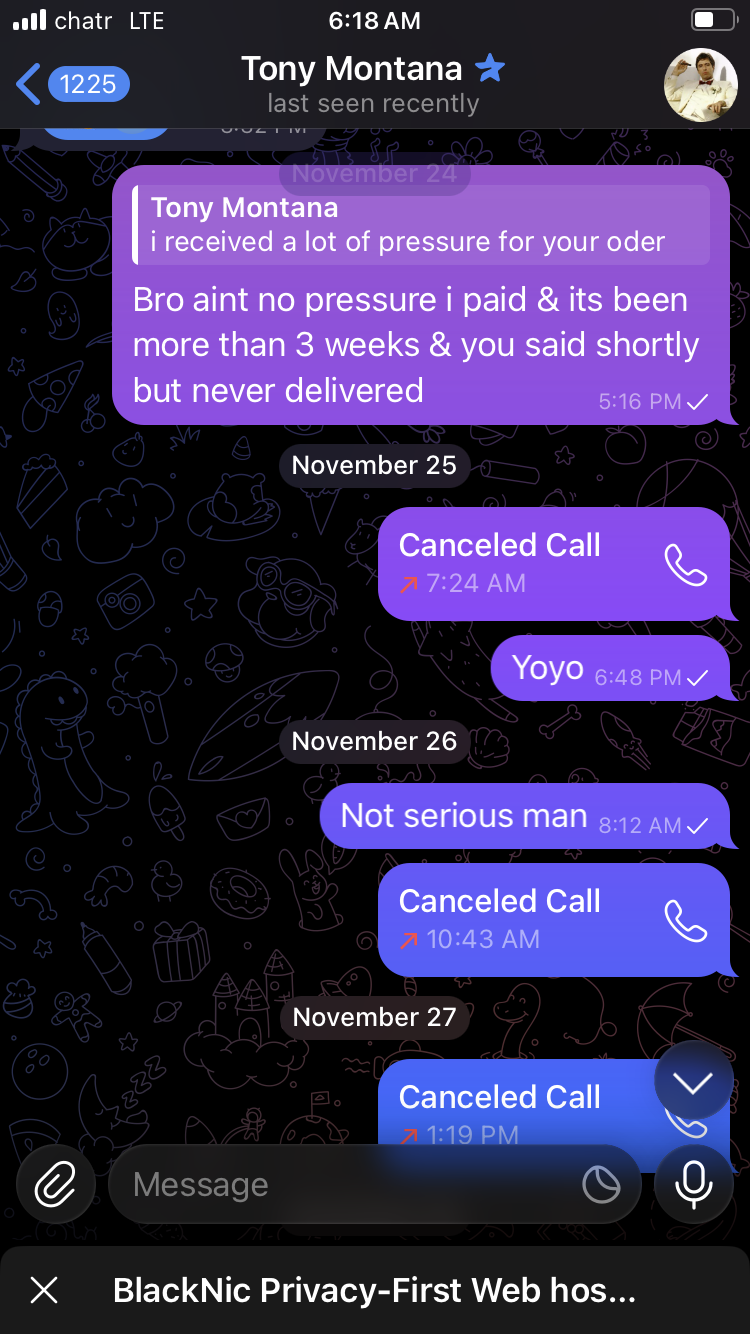Tap the attach file paperclip icon
Image resolution: width=750 pixels, height=1334 pixels.
coord(56,1185)
